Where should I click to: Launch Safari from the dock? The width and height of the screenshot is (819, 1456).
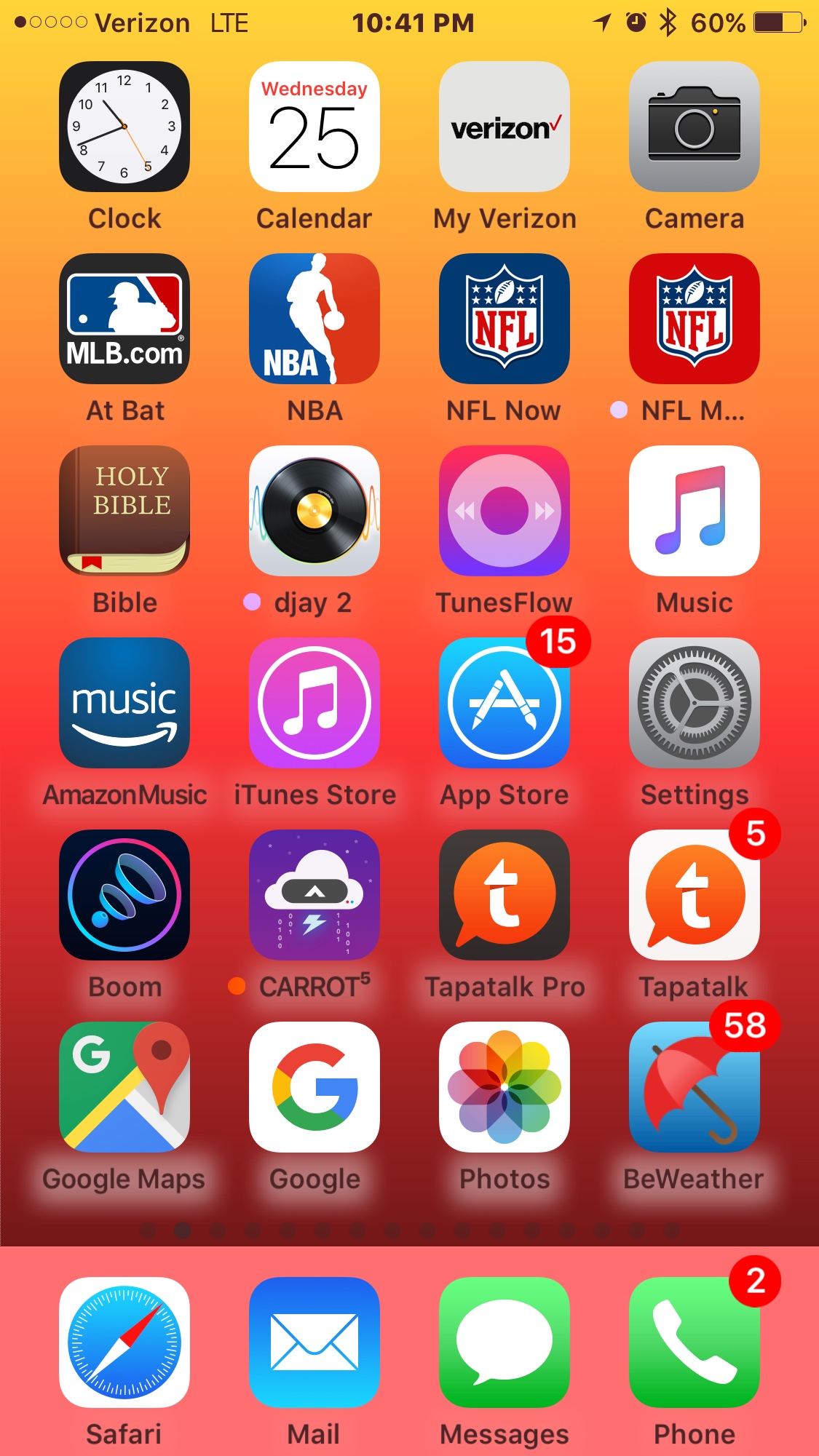click(124, 1342)
